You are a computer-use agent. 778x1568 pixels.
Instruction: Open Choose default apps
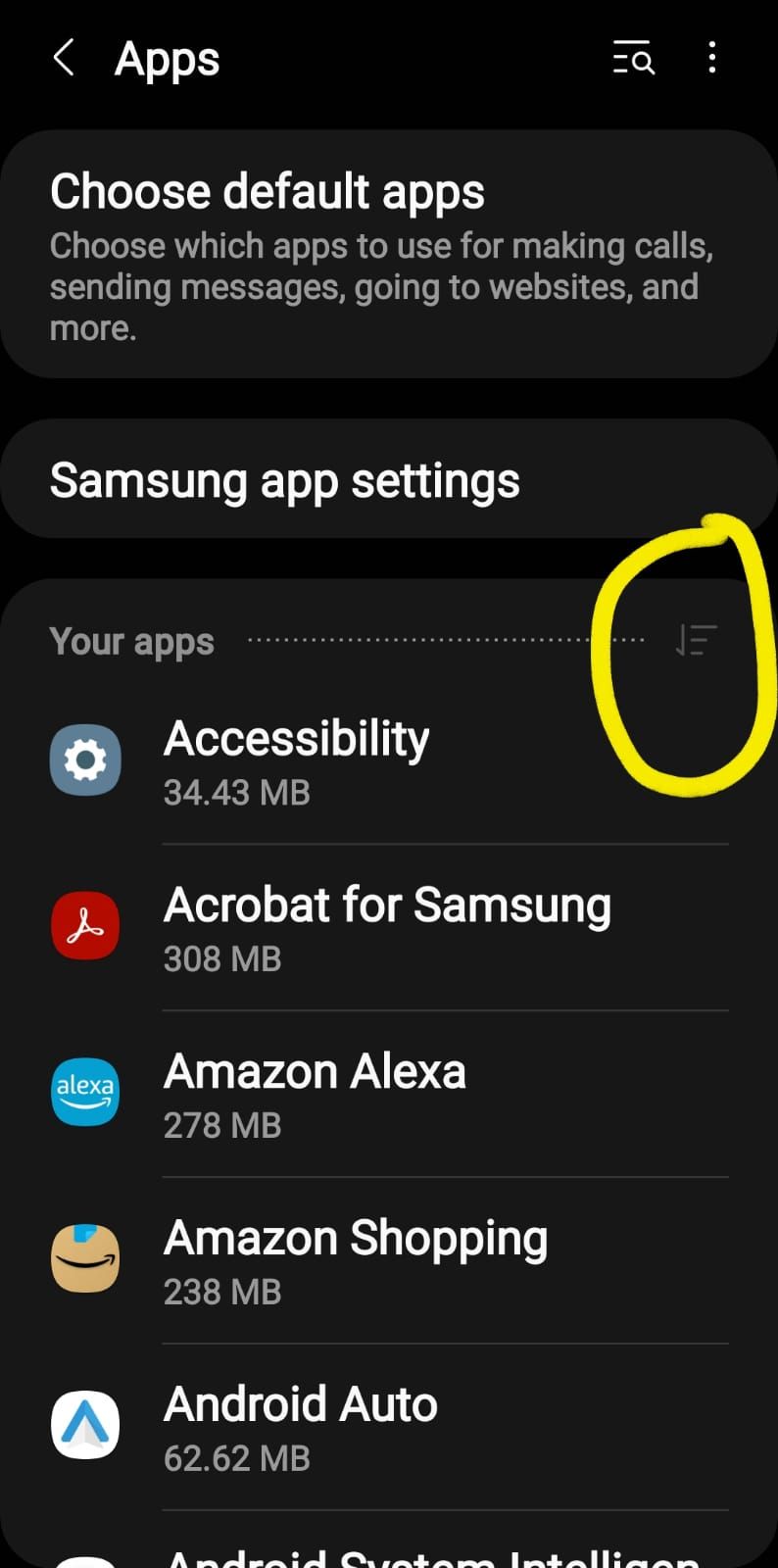pyautogui.click(x=388, y=255)
